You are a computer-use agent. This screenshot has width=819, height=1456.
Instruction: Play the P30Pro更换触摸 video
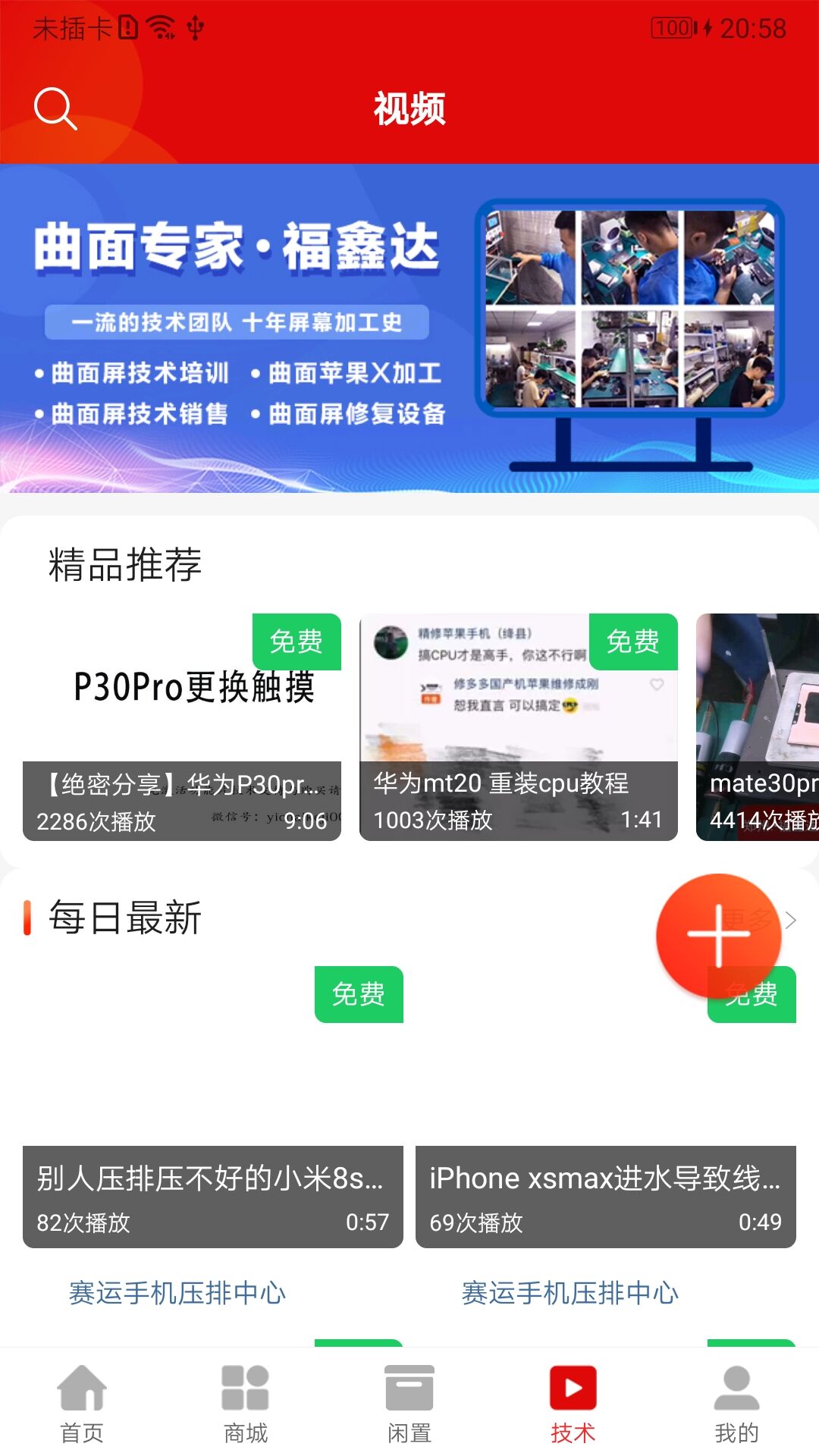(182, 727)
